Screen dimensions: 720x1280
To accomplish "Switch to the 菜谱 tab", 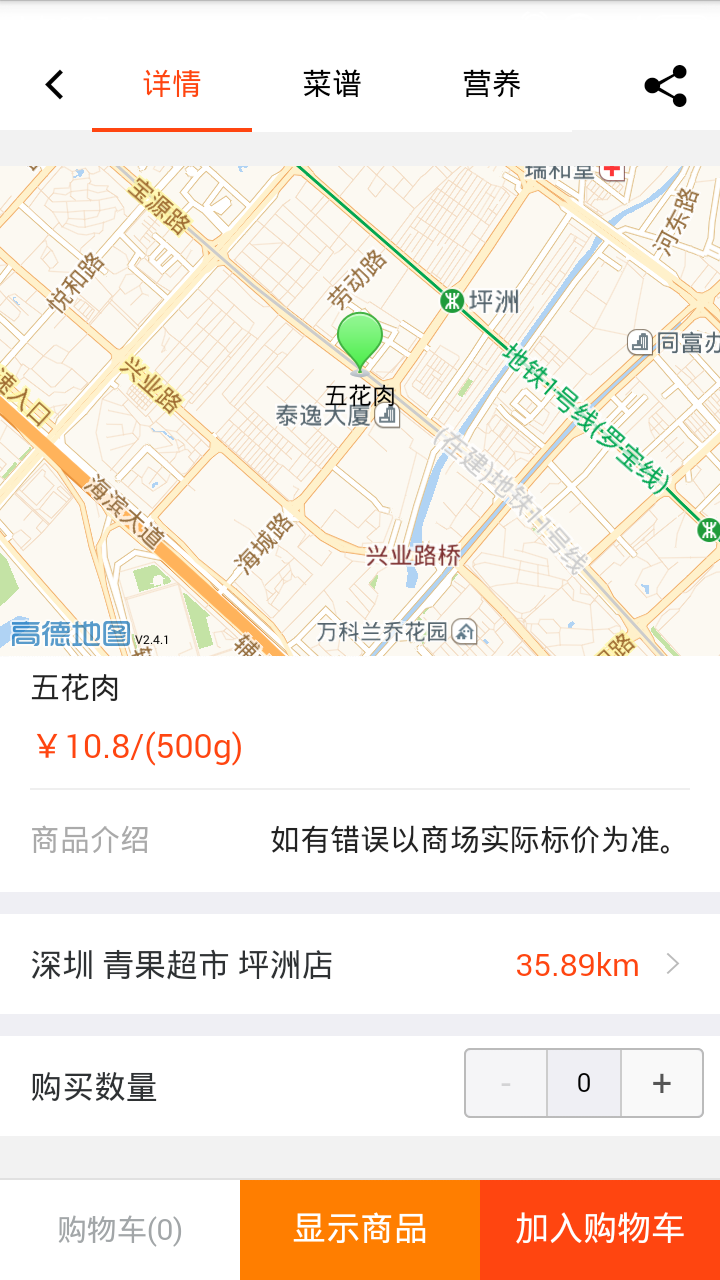I will [x=331, y=84].
